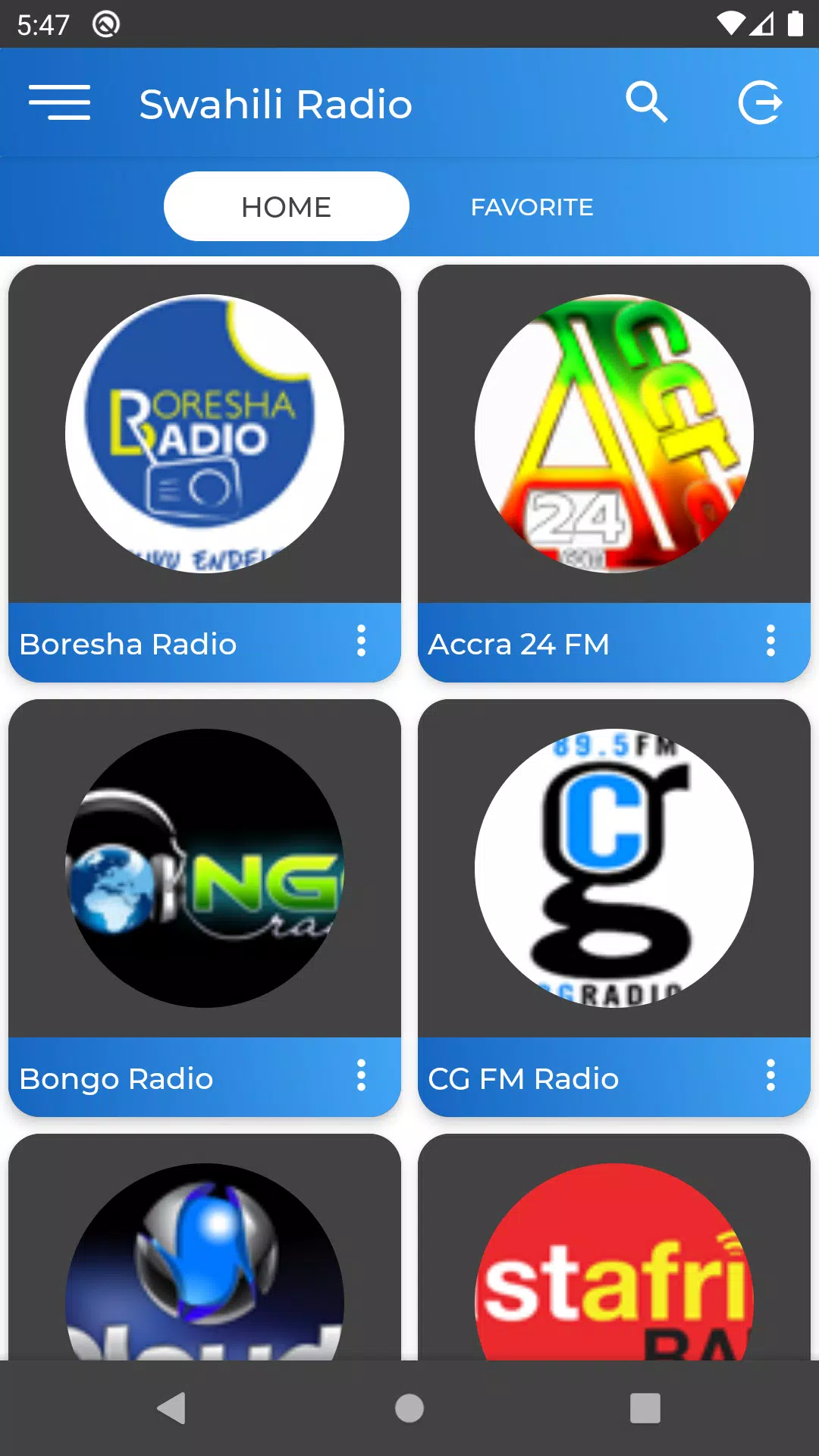
Task: Show more options for CG FM Radio
Action: tap(770, 1075)
